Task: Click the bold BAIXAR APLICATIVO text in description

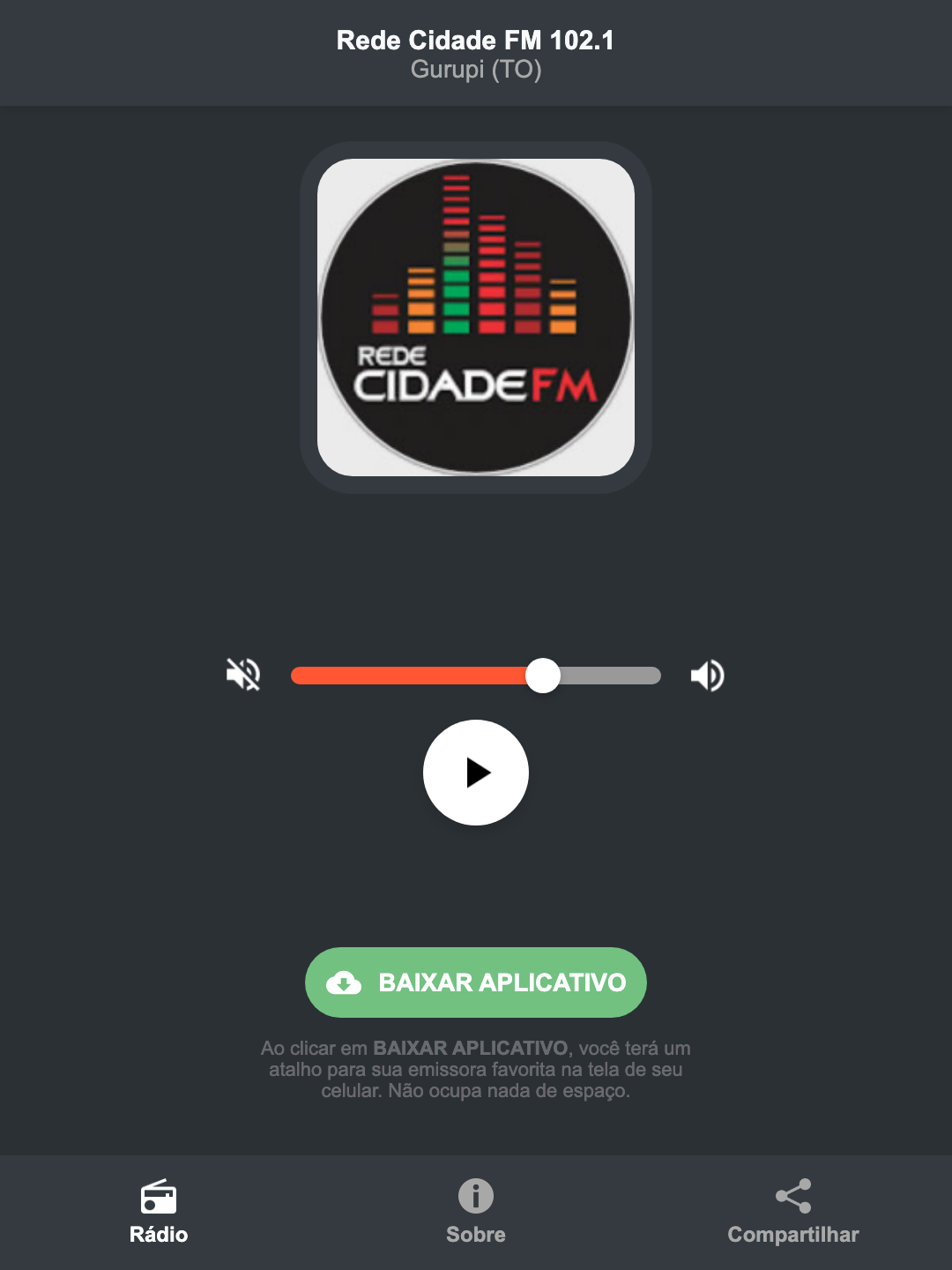Action: coord(471,1049)
